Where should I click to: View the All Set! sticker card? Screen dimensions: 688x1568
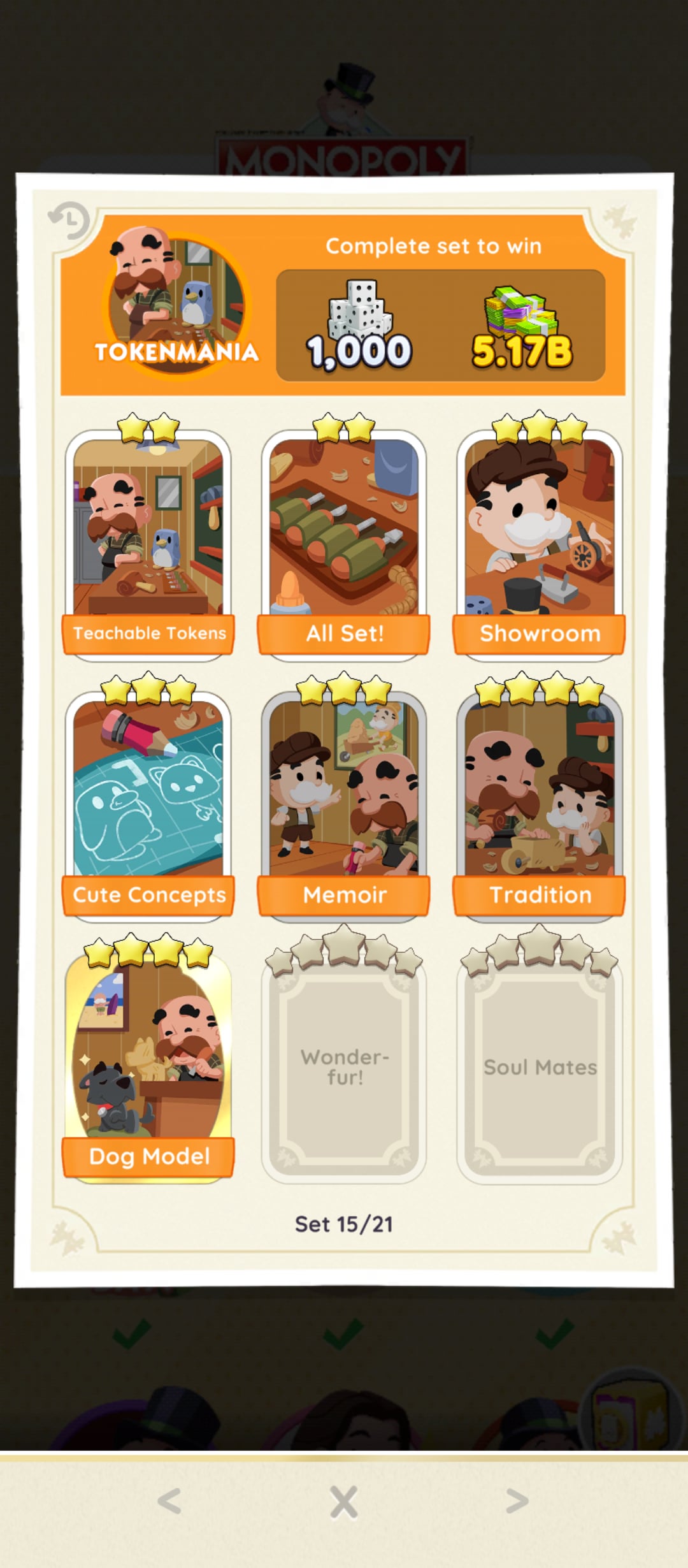click(344, 542)
